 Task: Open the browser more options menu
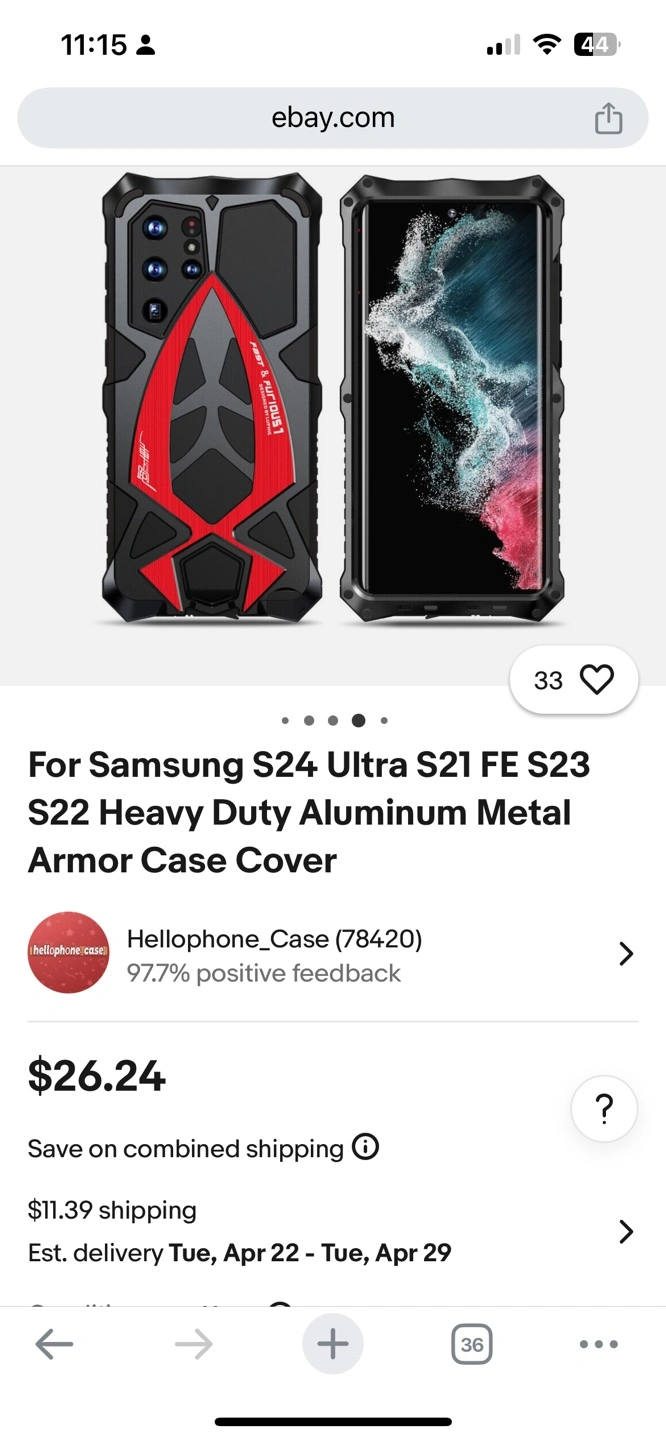point(598,1345)
